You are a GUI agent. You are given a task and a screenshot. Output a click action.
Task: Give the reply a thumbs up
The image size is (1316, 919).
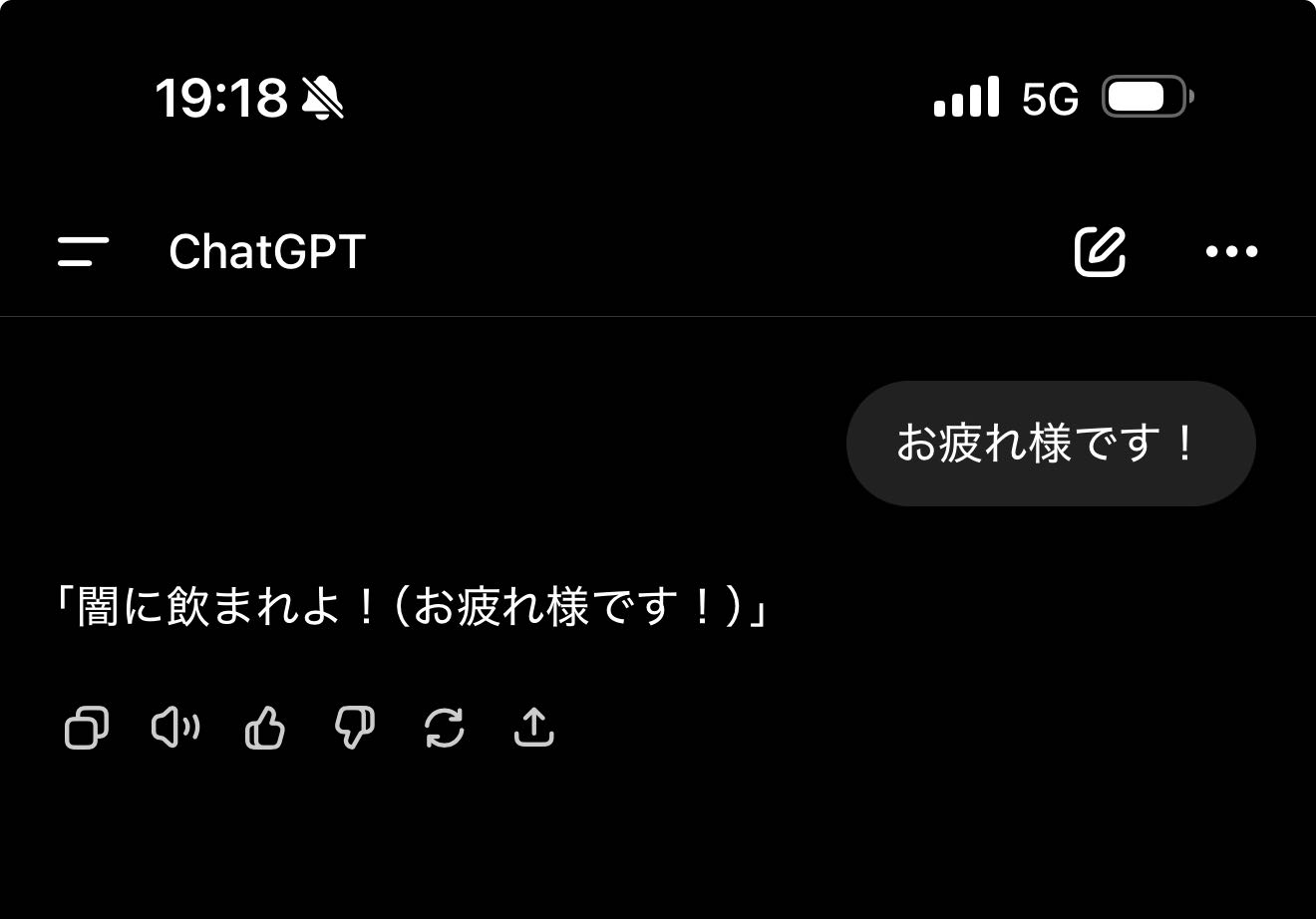point(265,729)
